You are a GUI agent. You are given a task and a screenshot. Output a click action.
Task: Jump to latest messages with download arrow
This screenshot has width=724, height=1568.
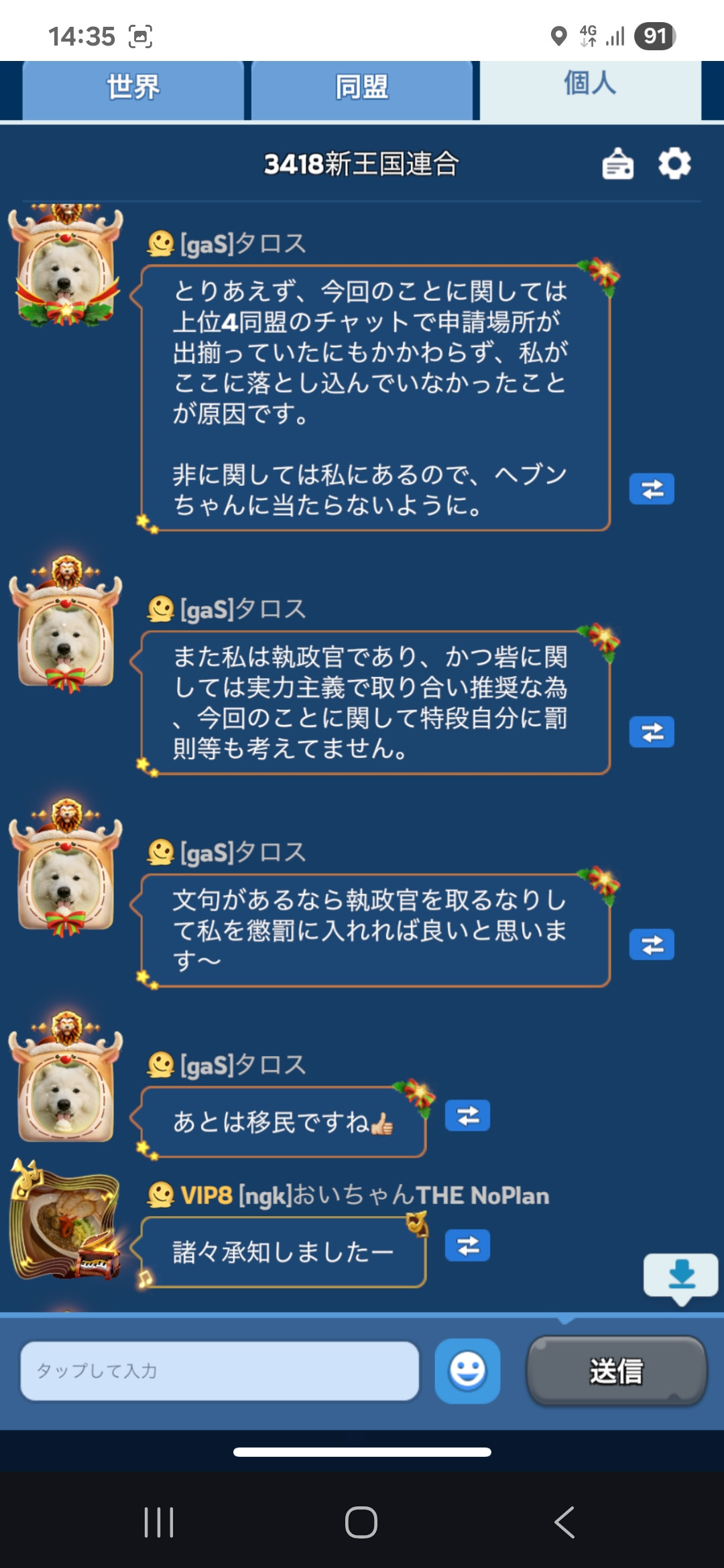[681, 1275]
